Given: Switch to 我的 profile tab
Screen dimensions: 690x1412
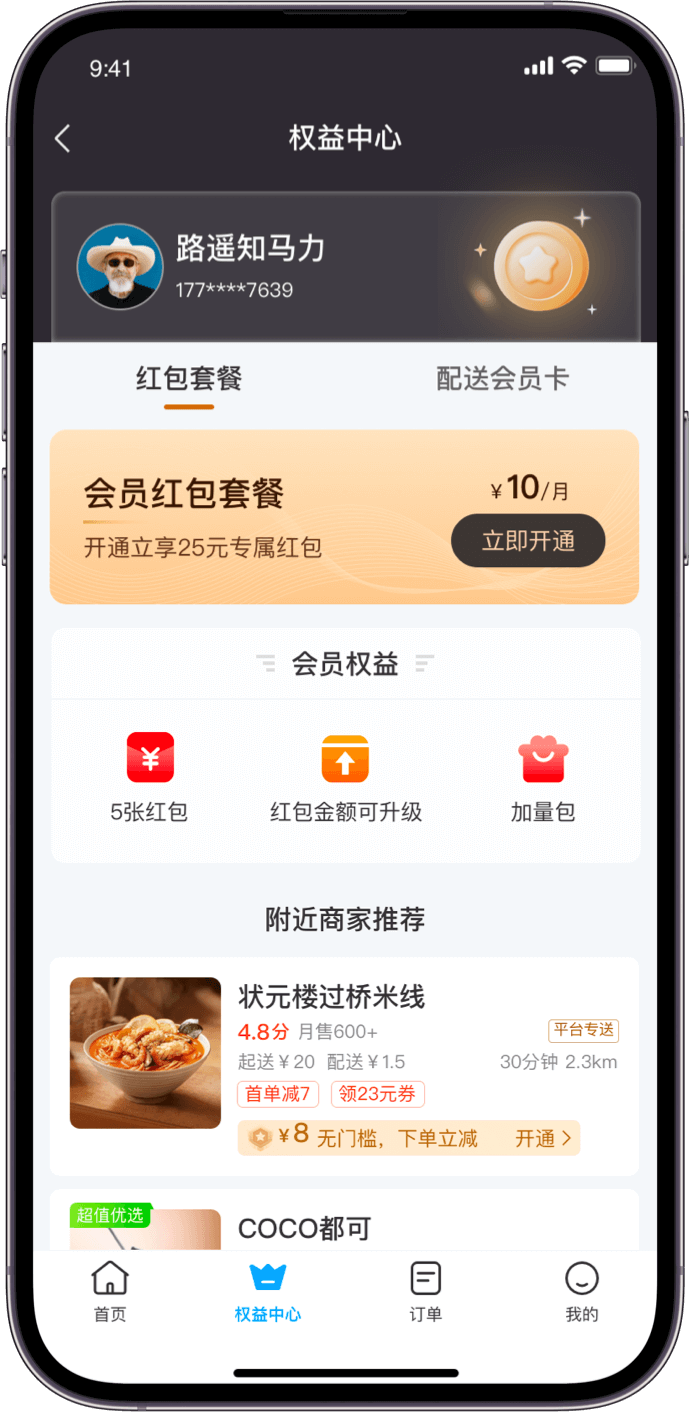Looking at the screenshot, I should (581, 1291).
